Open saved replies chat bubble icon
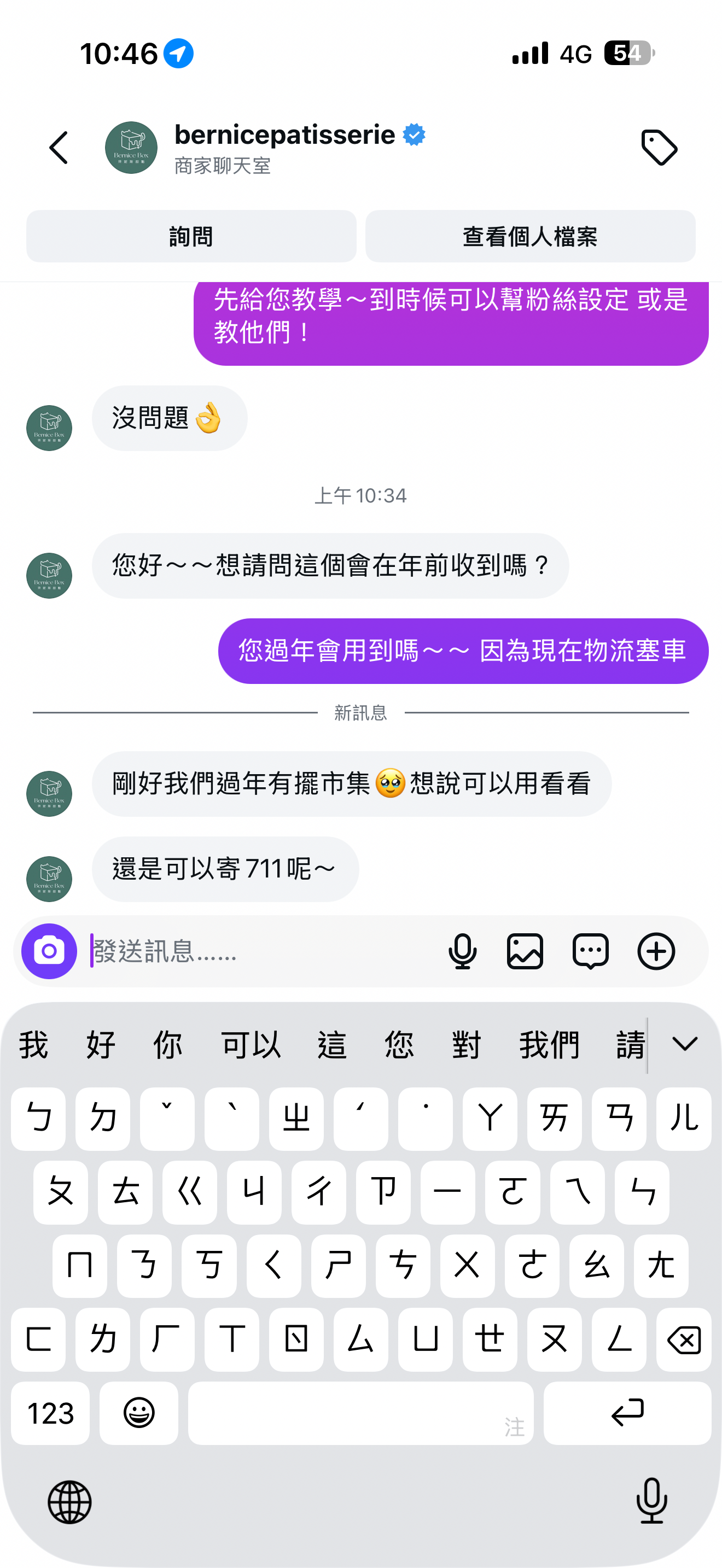 (591, 951)
